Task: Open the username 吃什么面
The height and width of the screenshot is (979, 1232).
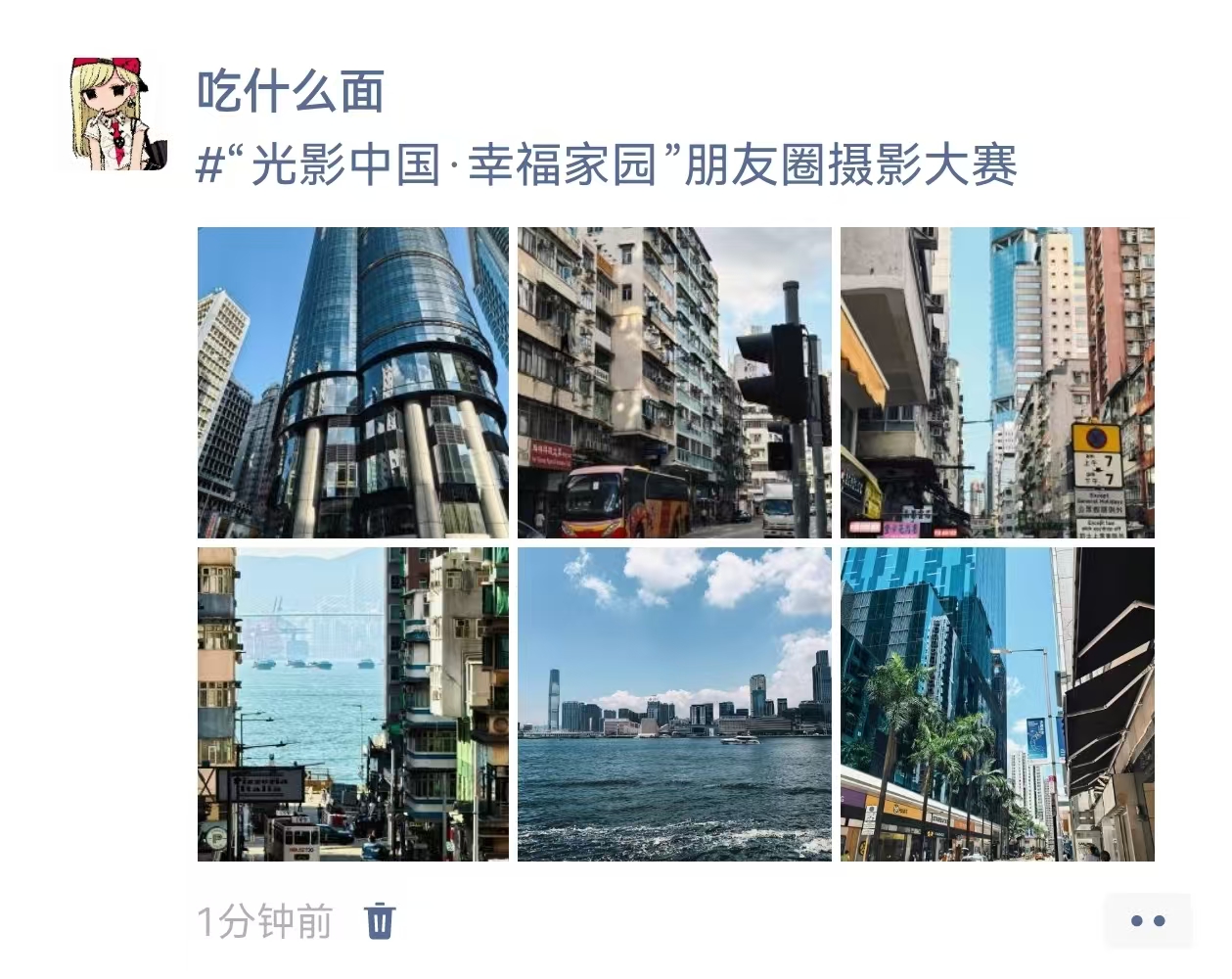Action: [291, 92]
